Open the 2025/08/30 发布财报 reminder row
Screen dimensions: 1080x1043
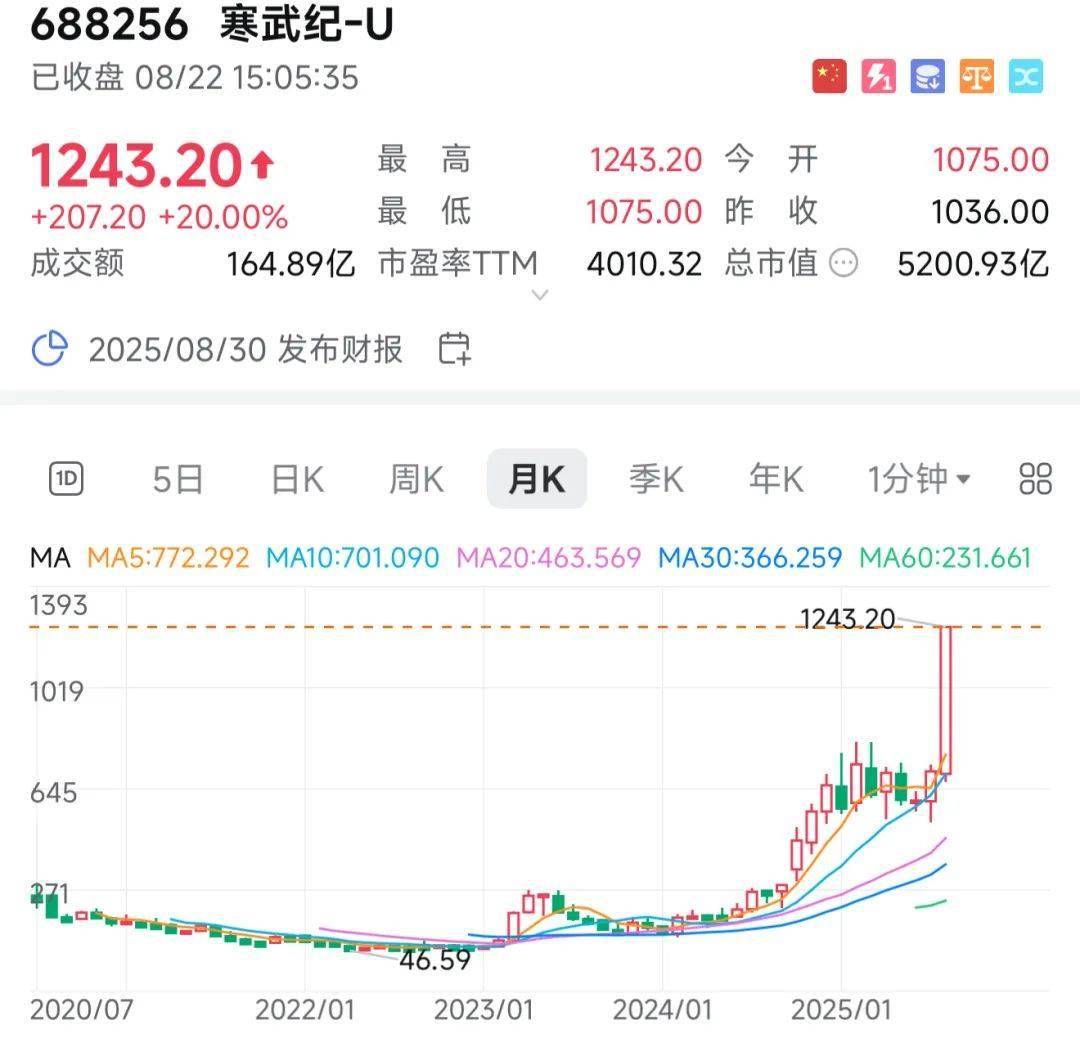coord(245,349)
